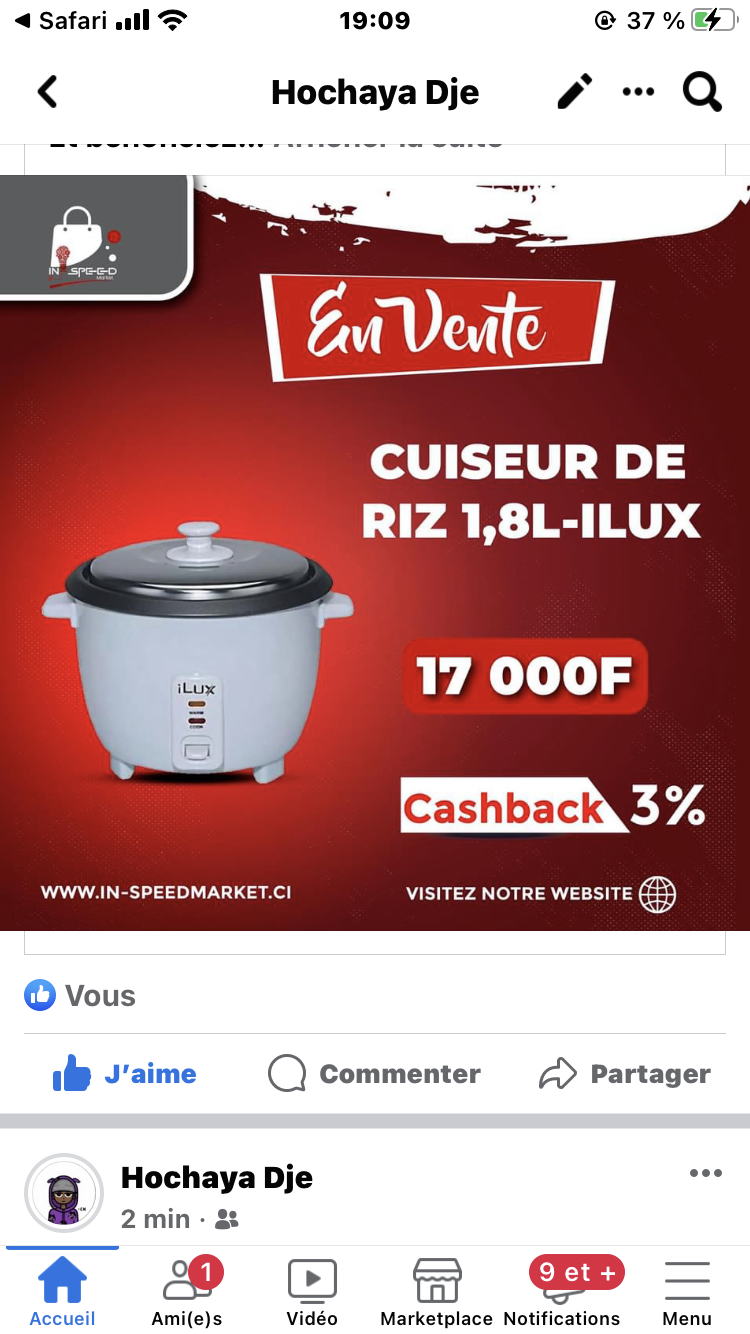Image resolution: width=750 pixels, height=1334 pixels.
Task: View who reacted next to Vous
Action: tap(80, 996)
